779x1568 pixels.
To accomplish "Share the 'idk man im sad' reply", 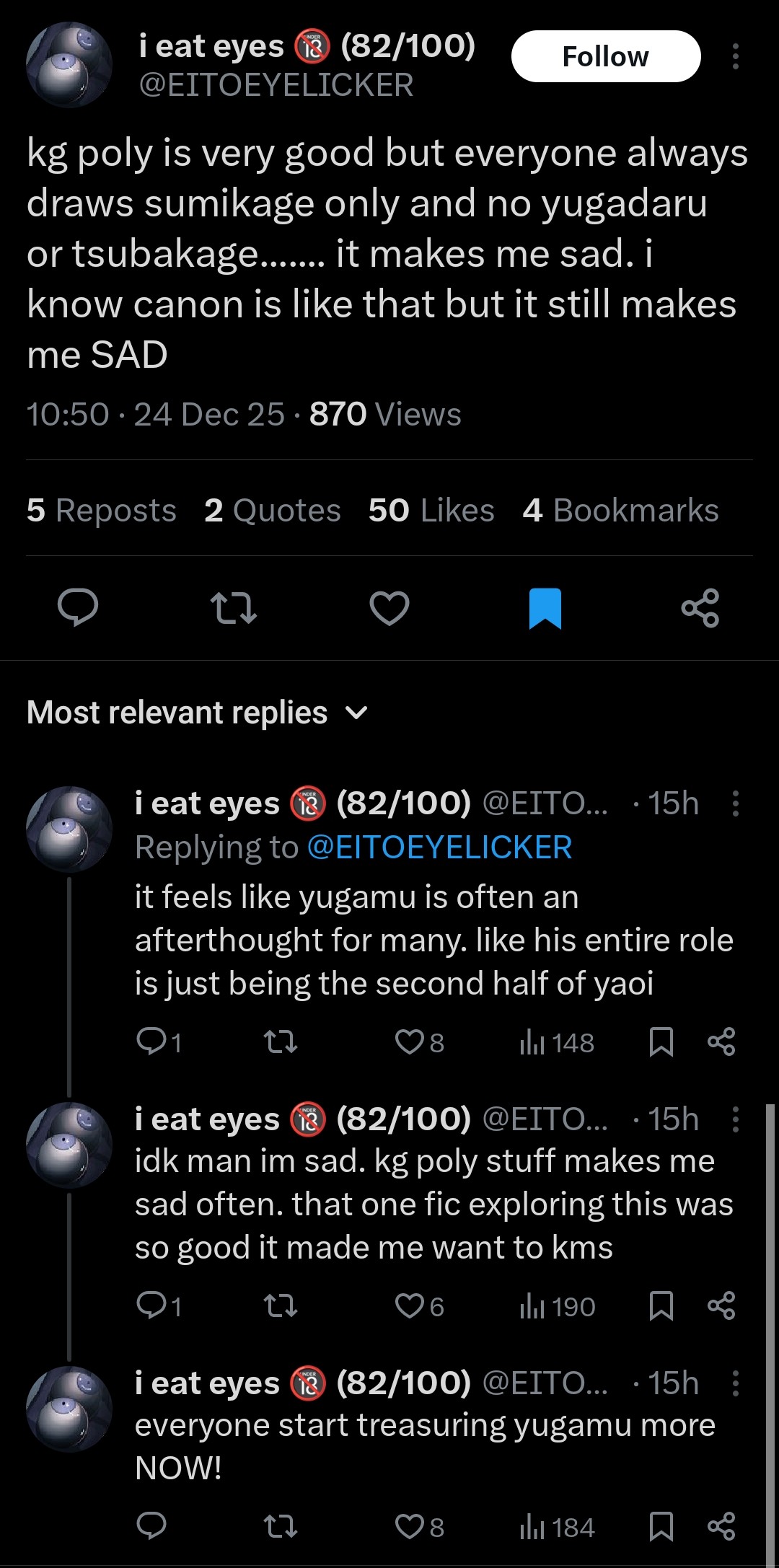I will coord(721,1306).
